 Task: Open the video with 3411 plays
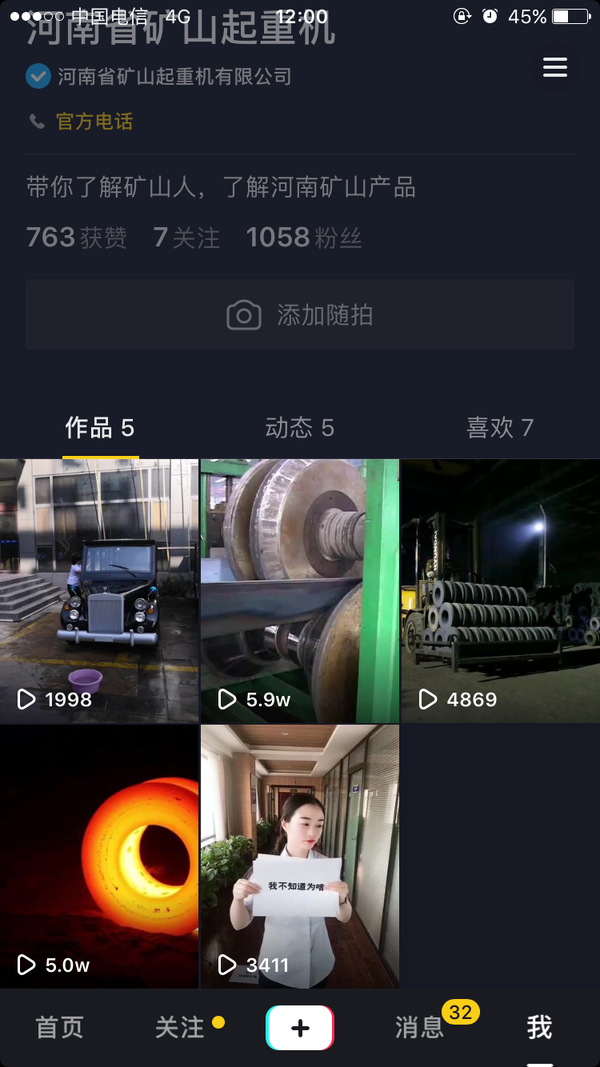pyautogui.click(x=300, y=856)
